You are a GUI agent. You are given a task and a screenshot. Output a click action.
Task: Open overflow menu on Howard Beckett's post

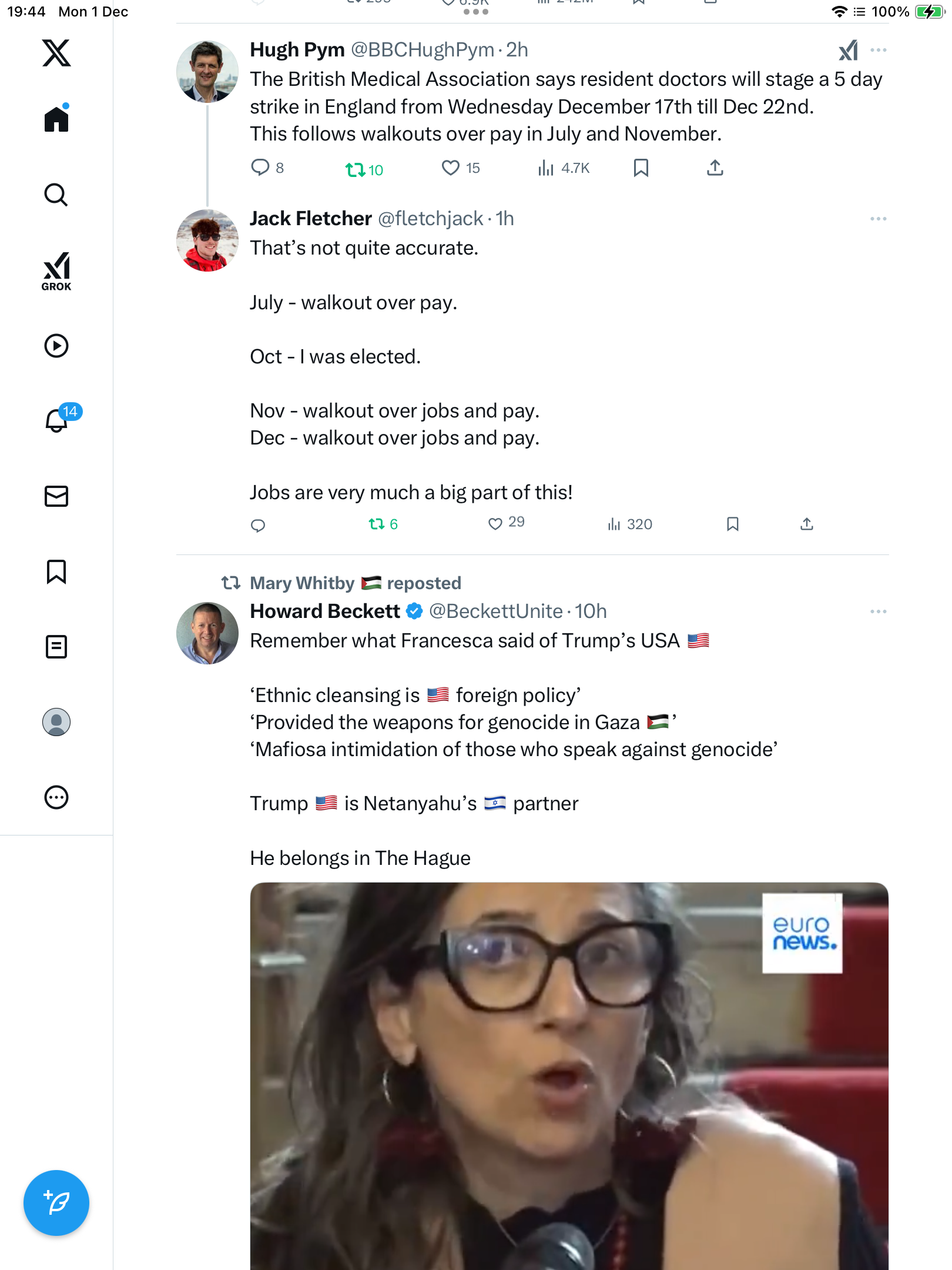[x=878, y=611]
